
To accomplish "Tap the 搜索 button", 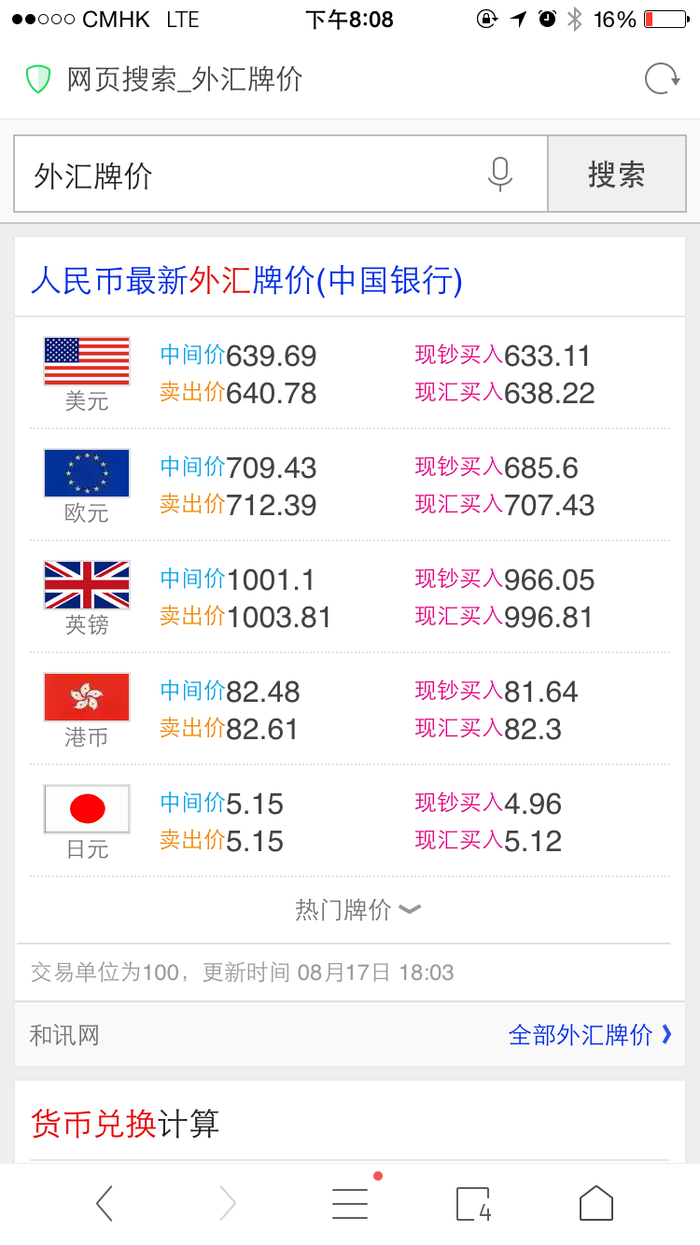I will point(616,175).
